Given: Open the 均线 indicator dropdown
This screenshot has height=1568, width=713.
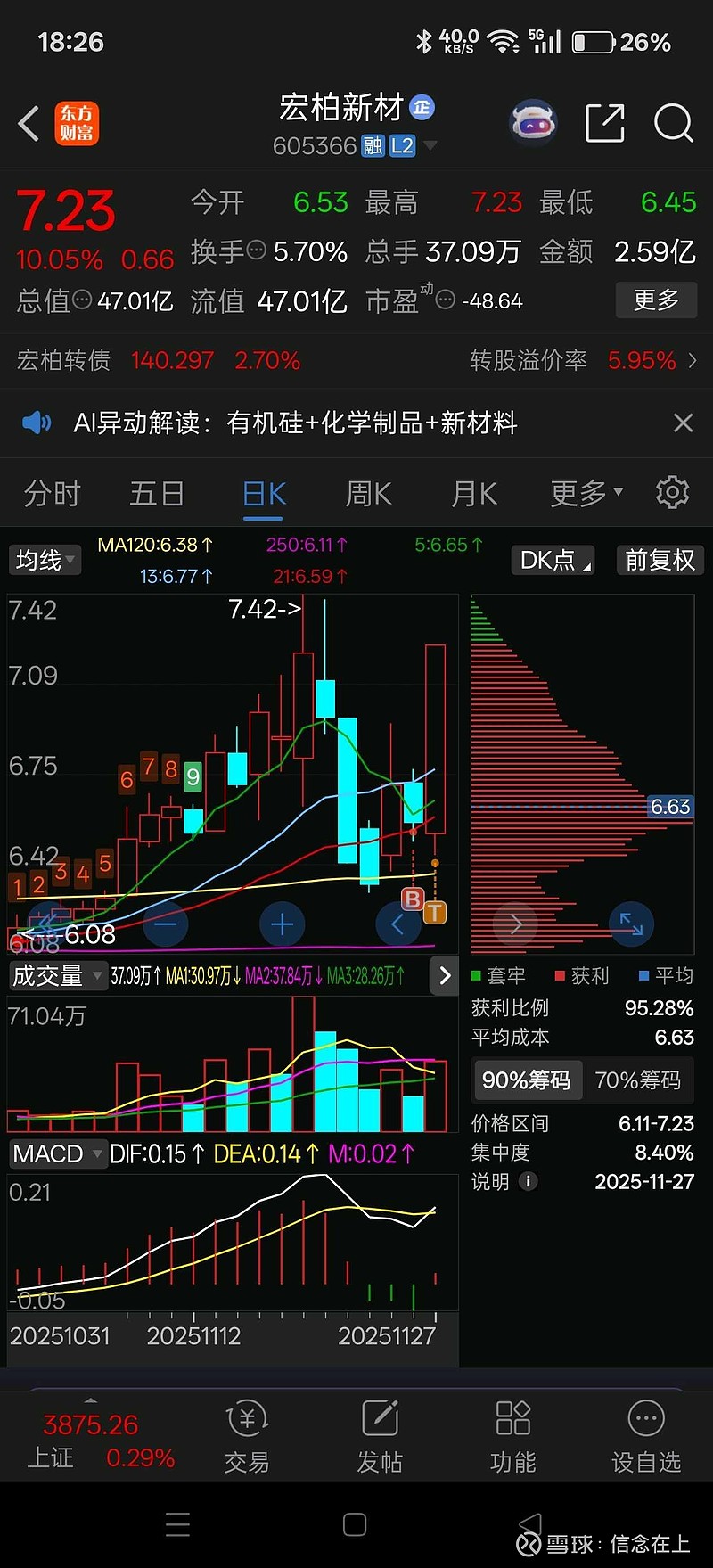Looking at the screenshot, I should pos(45,560).
